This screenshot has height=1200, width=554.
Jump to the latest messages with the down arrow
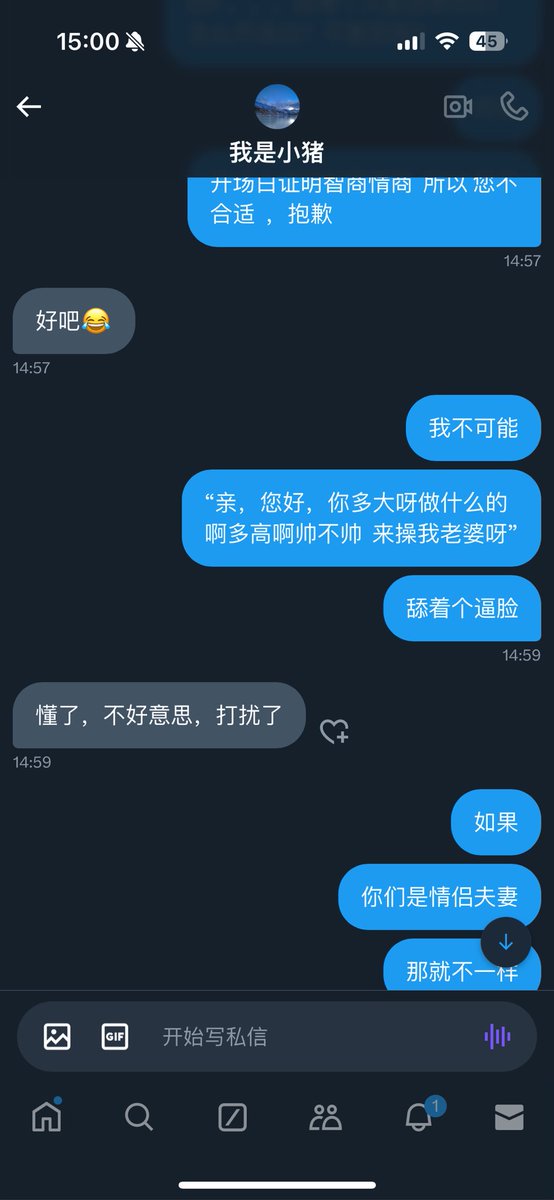[x=506, y=942]
